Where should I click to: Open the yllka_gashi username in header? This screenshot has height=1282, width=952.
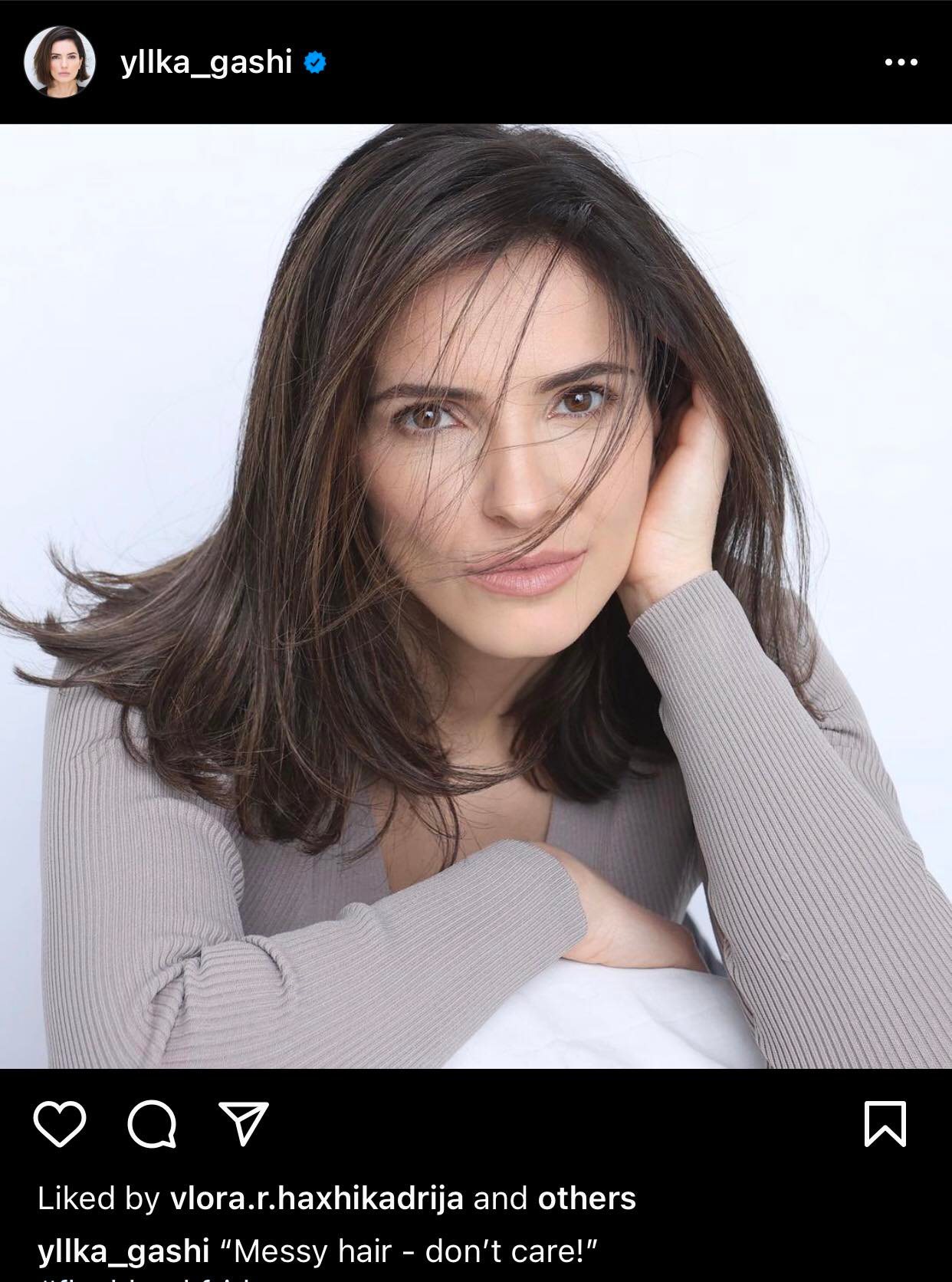(206, 62)
